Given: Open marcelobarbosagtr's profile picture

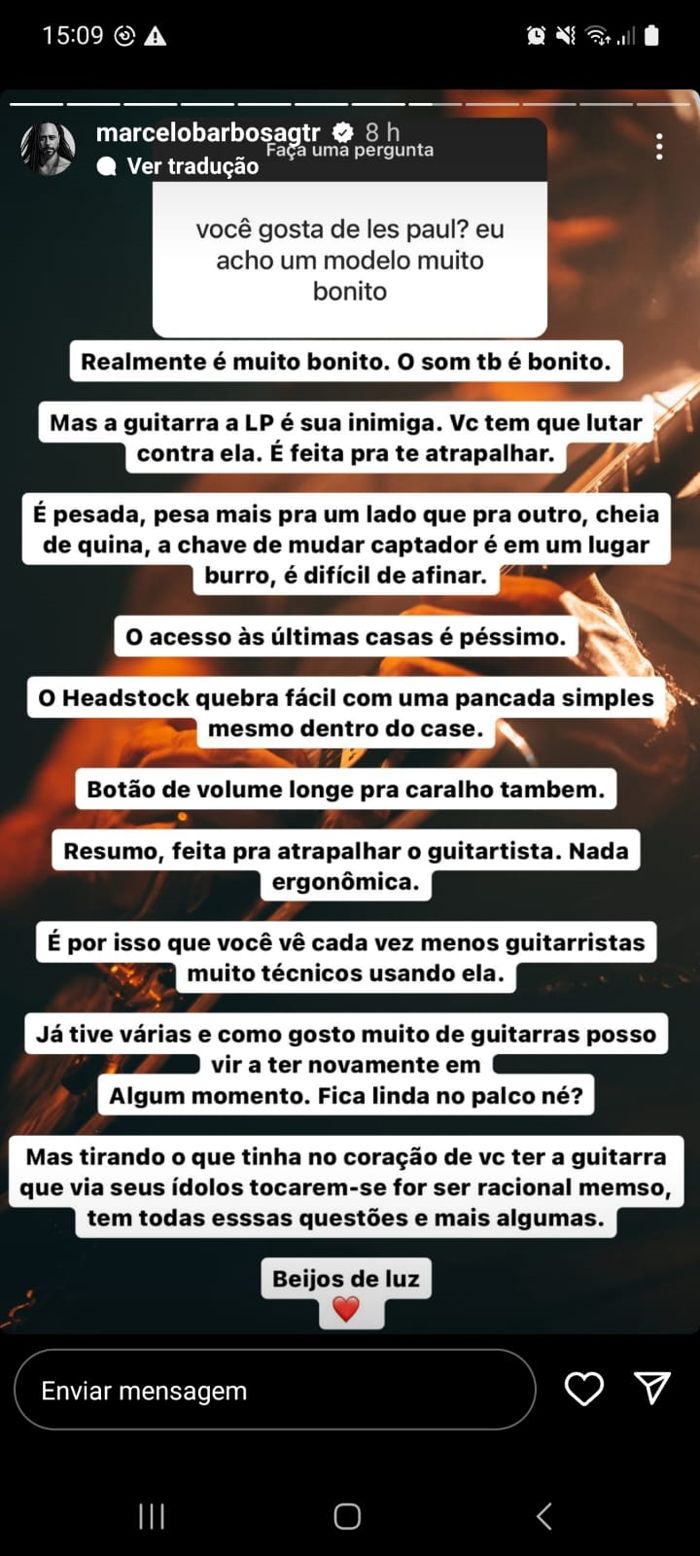Looking at the screenshot, I should coord(47,149).
